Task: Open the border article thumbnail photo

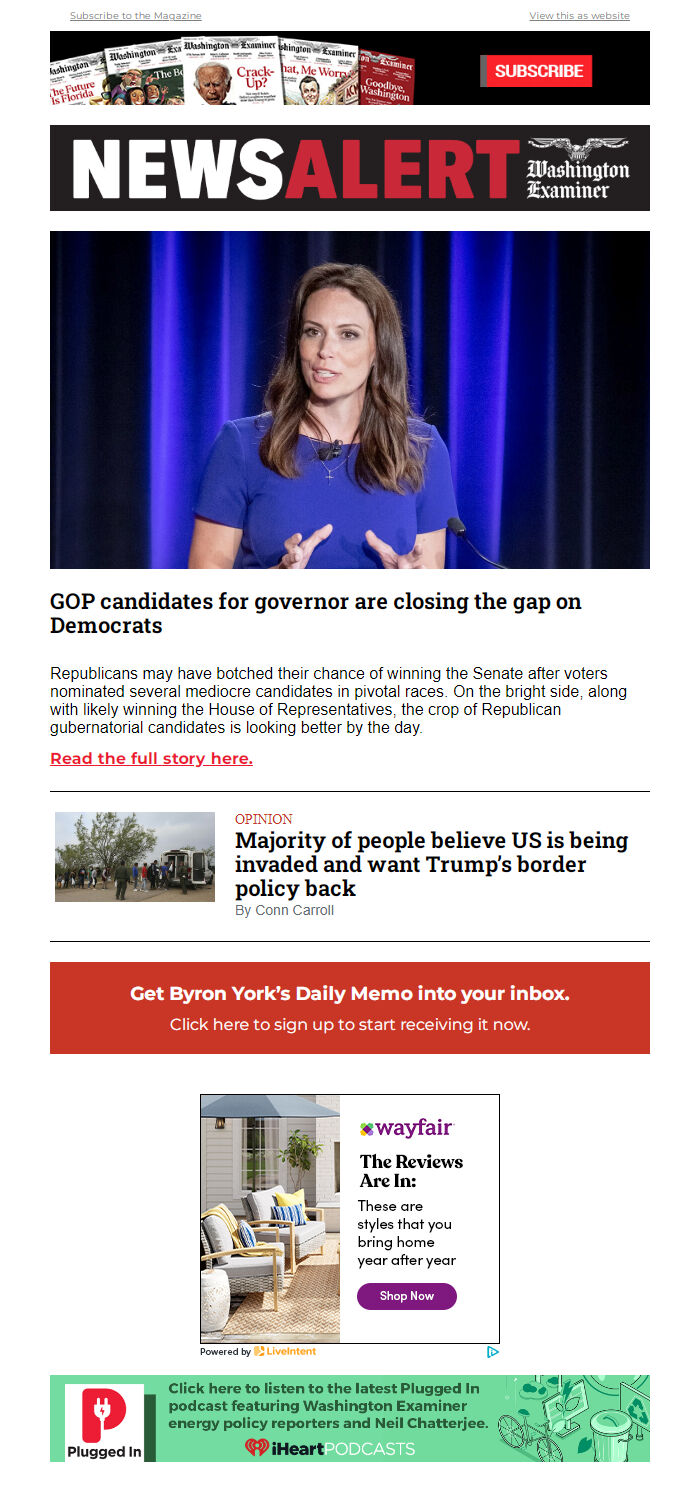Action: [x=135, y=857]
